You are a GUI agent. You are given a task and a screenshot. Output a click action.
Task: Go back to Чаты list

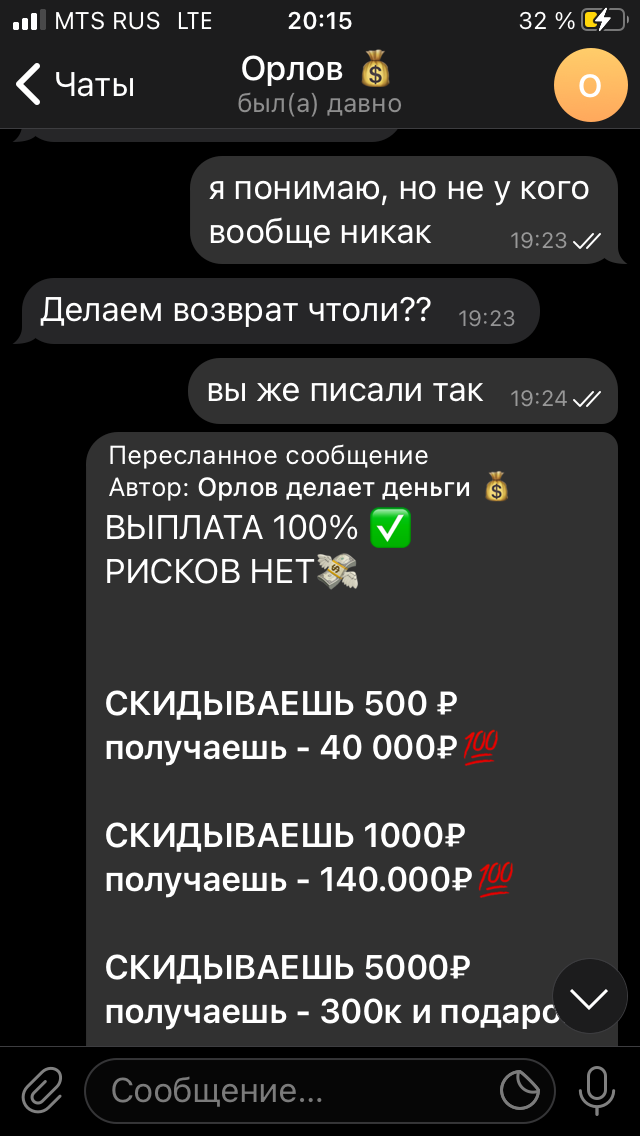(75, 85)
